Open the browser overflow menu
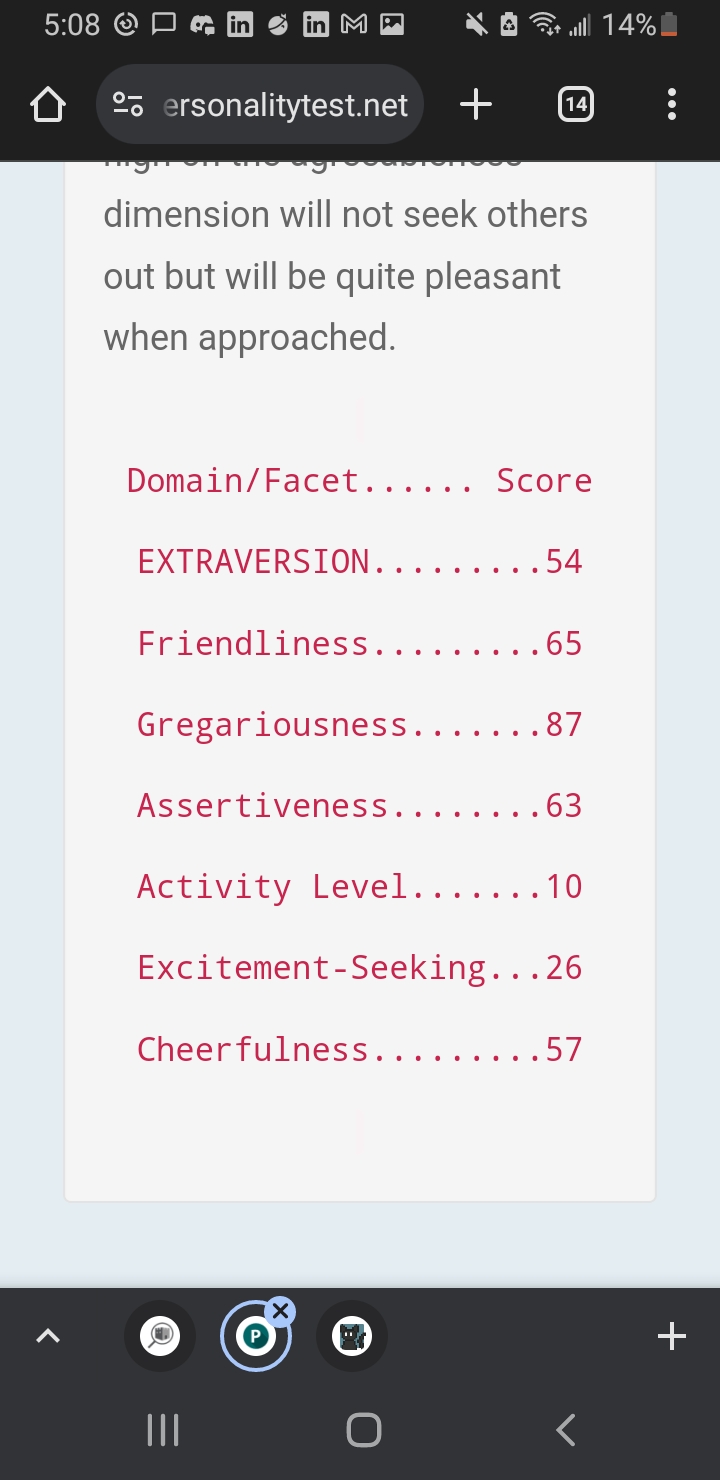Viewport: 720px width, 1480px height. click(671, 104)
